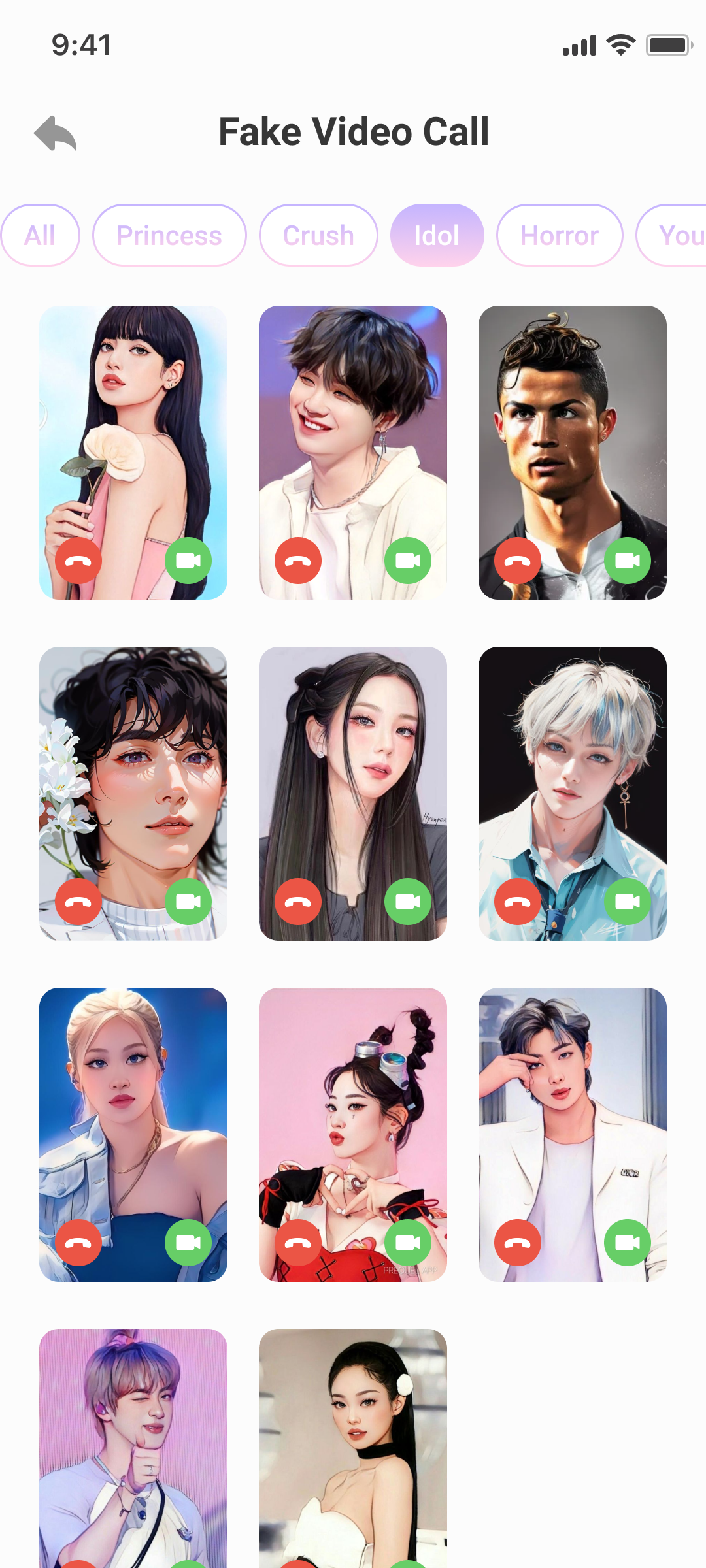Viewport: 706px width, 1568px height.
Task: Switch to the Horror category
Action: coord(559,235)
